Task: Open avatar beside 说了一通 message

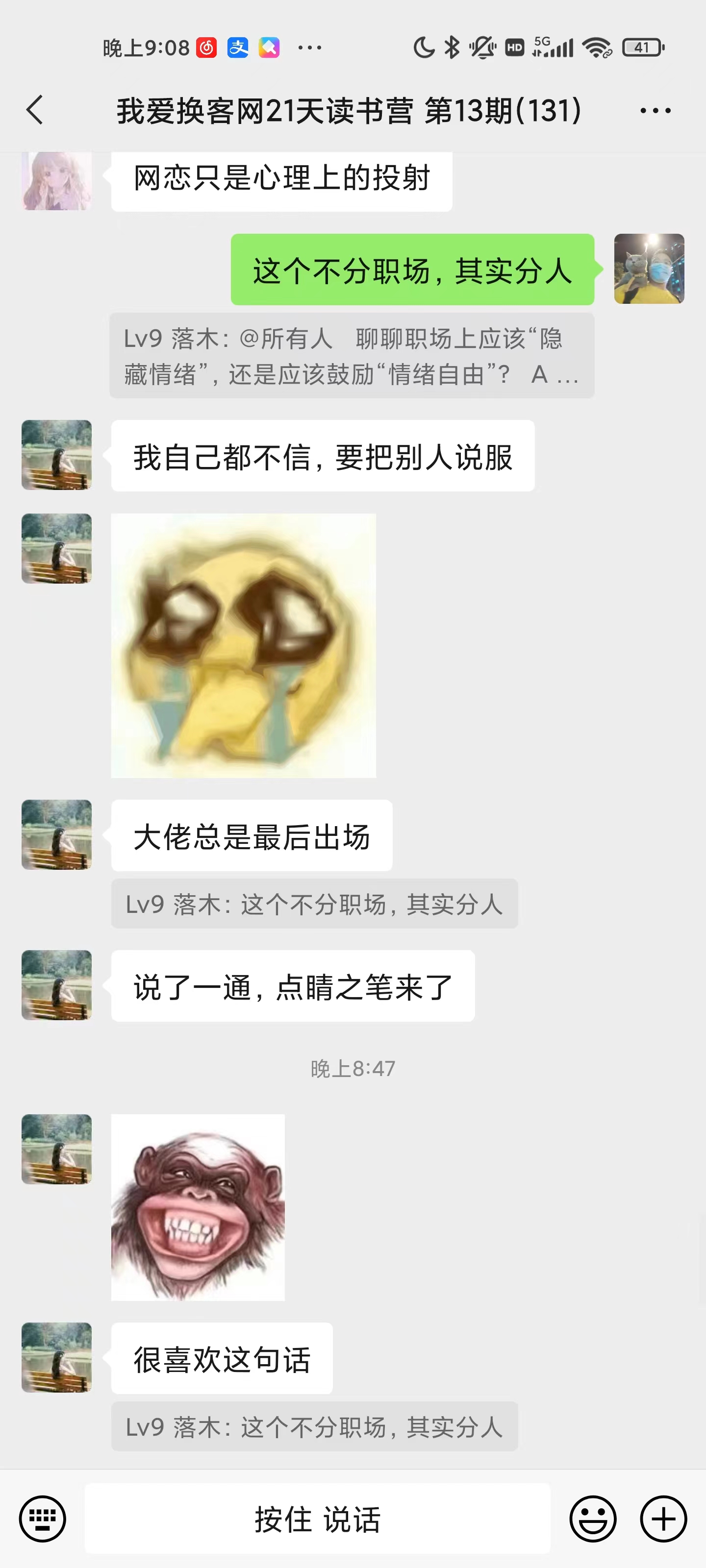Action: (x=57, y=985)
